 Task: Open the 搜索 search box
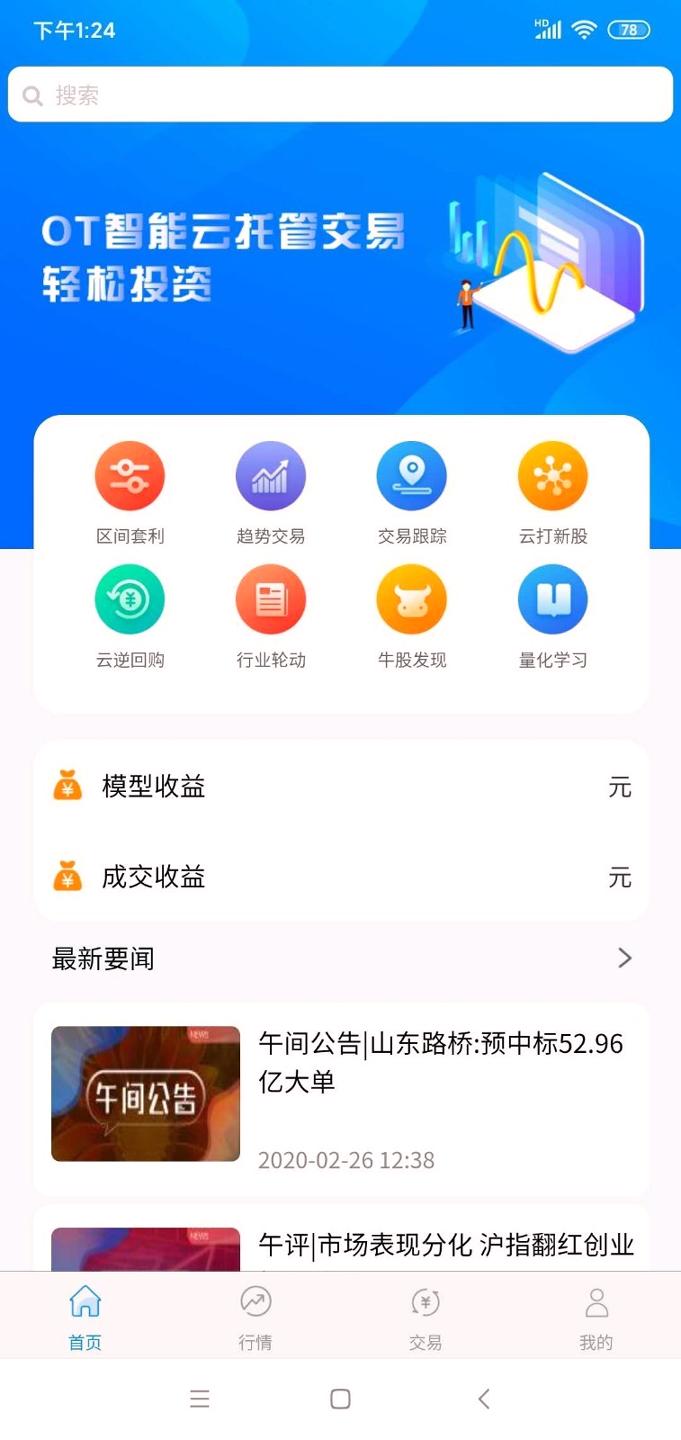pos(340,95)
